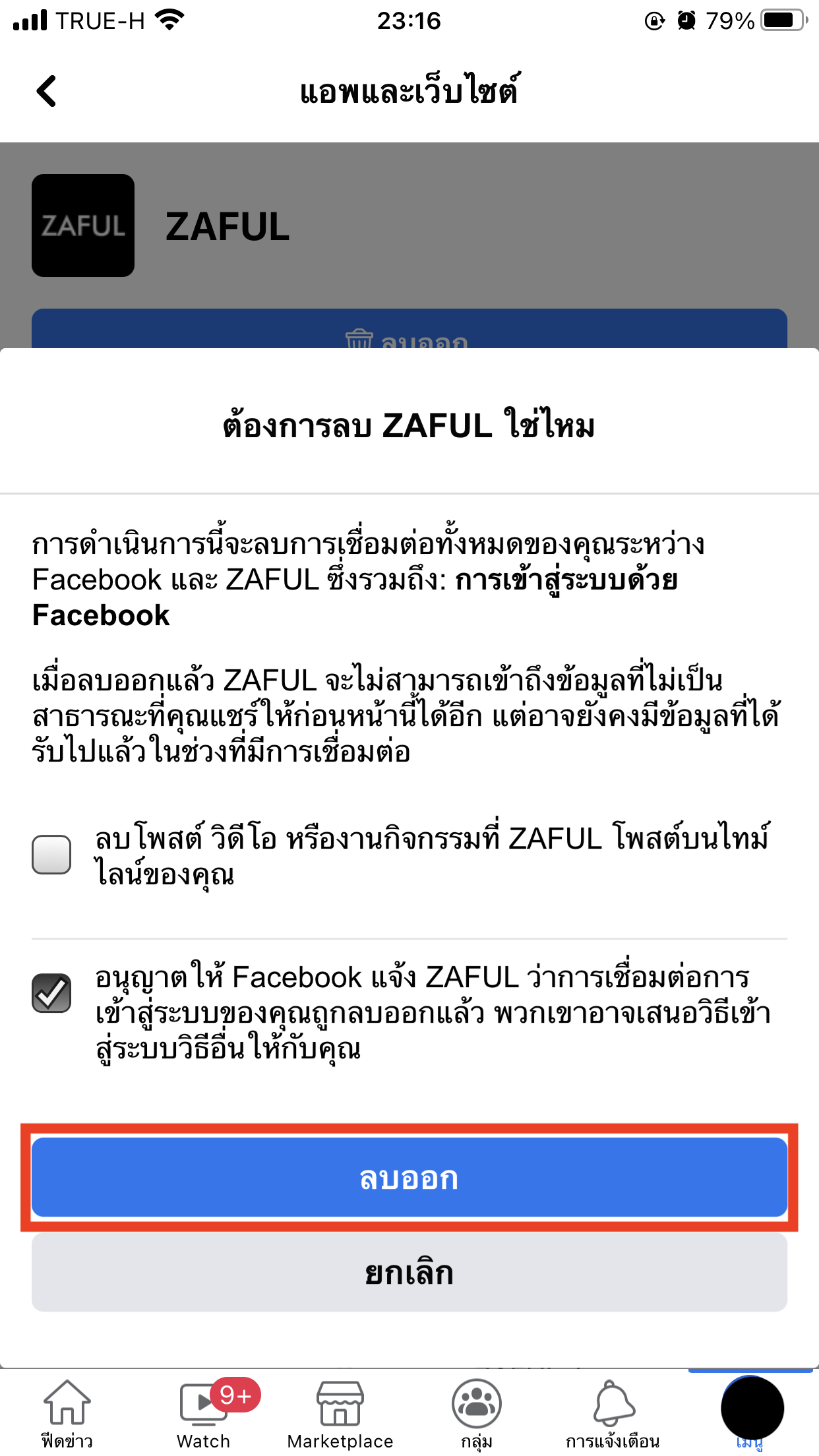Screen dimensions: 819x1456
Task: Open the ฟีดข่าว tab
Action: point(67,1412)
